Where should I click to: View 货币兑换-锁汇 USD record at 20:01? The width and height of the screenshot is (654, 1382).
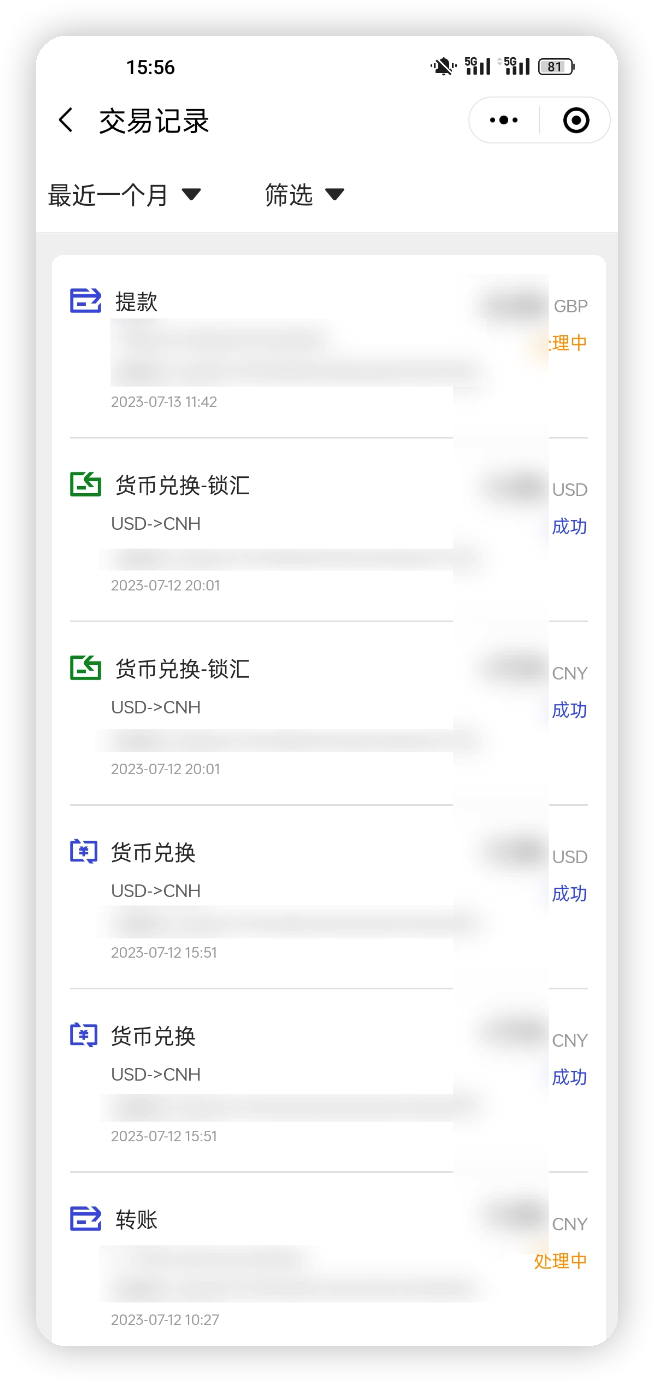point(328,530)
